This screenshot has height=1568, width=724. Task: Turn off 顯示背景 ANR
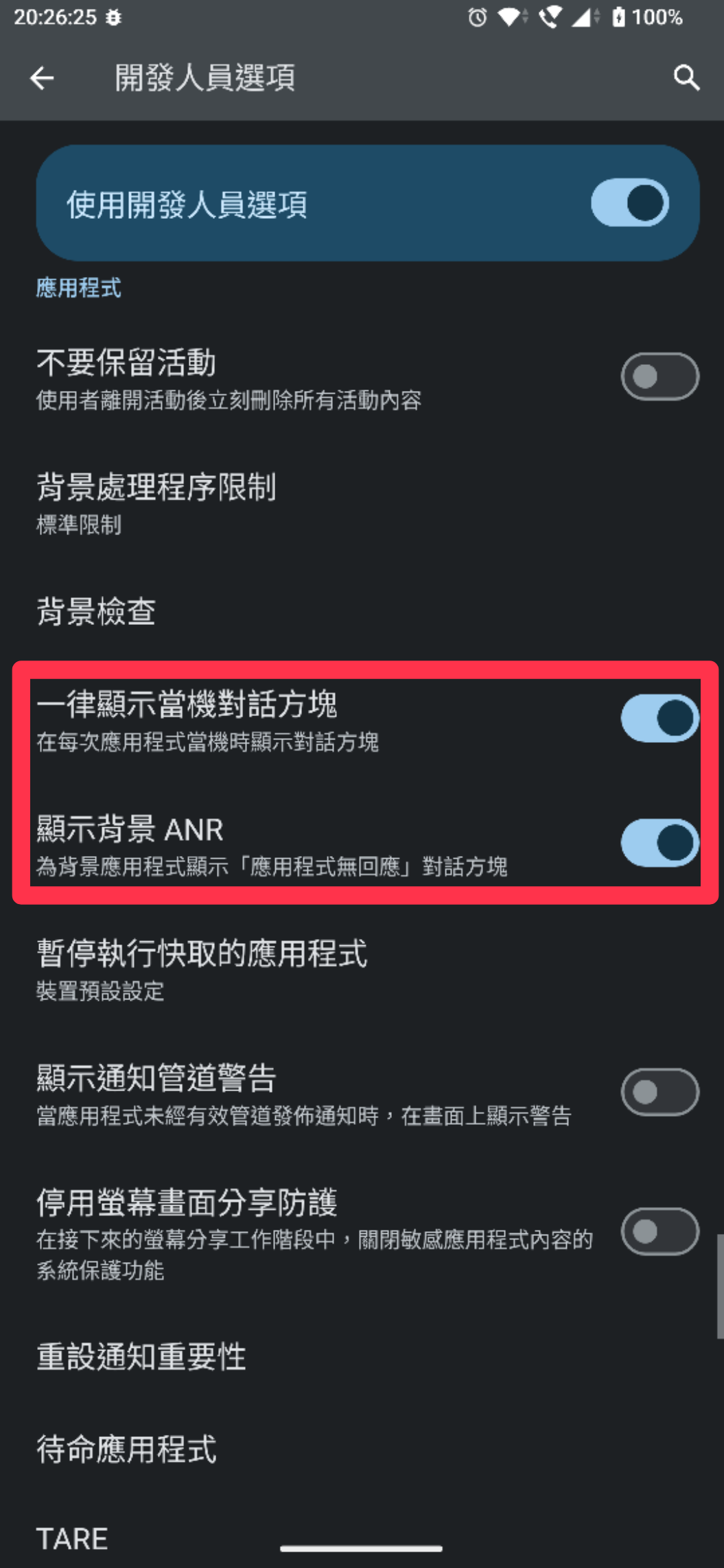(x=659, y=843)
